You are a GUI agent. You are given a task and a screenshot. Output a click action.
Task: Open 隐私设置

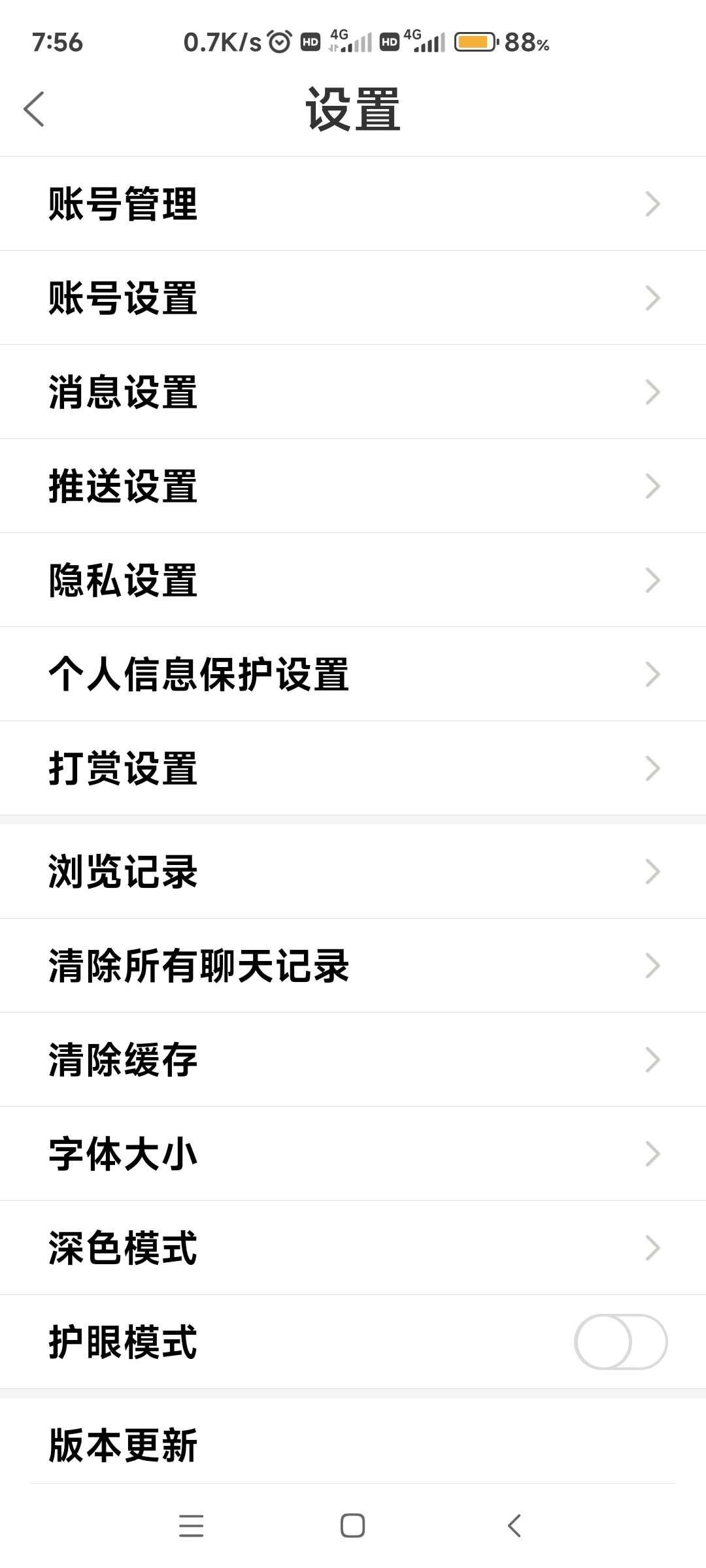353,580
